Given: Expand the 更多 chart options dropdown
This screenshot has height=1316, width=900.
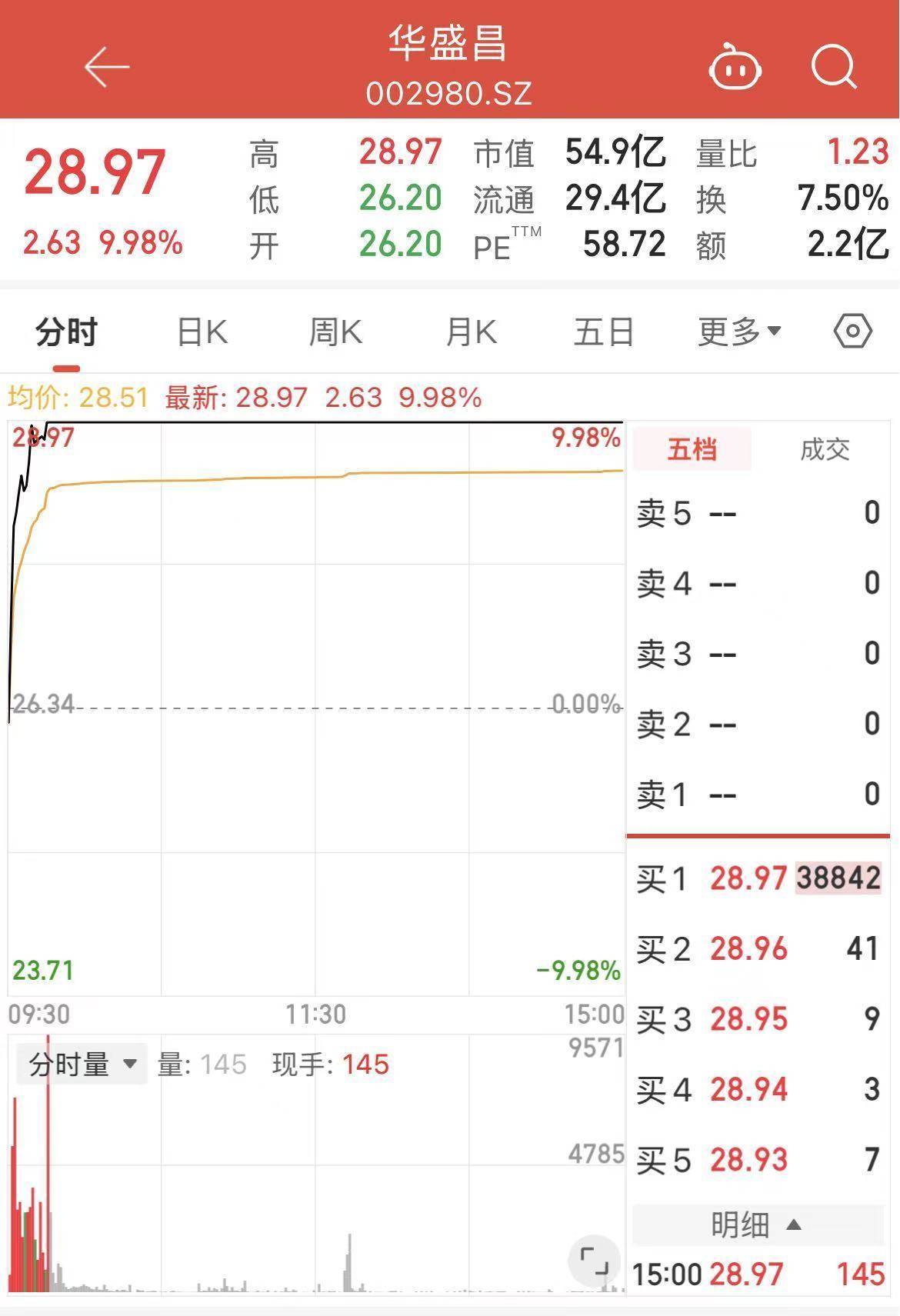Looking at the screenshot, I should click(739, 332).
